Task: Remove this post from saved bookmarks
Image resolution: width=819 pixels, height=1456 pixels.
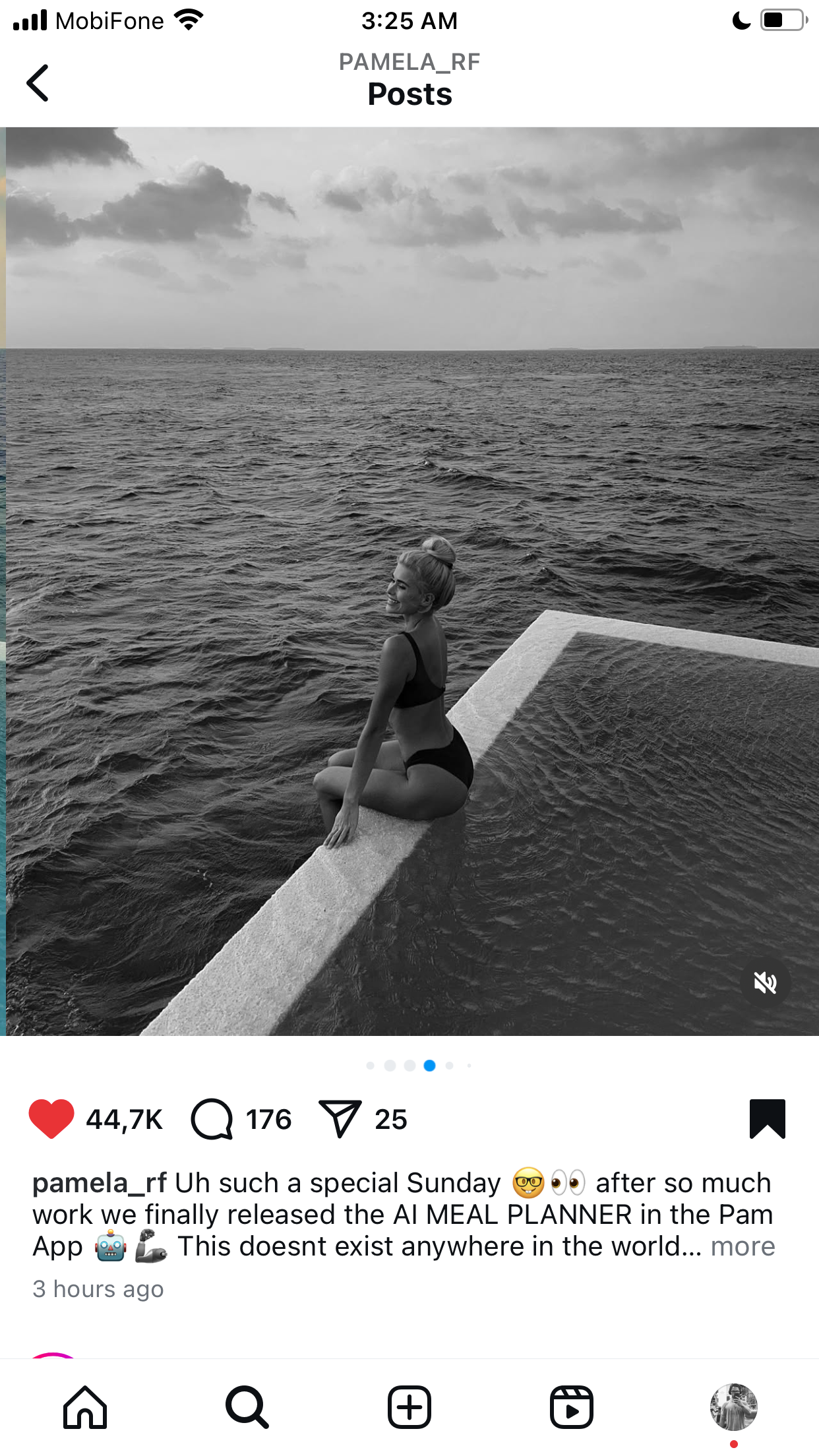Action: (x=768, y=1119)
